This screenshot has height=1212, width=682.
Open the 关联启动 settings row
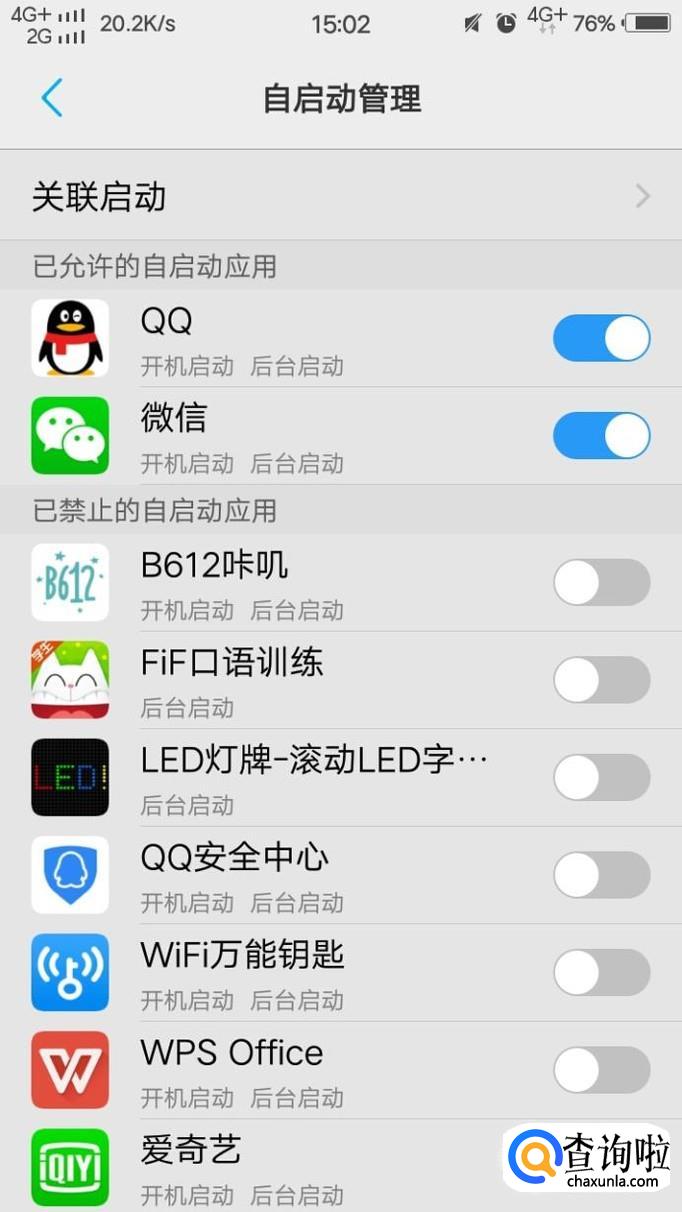tap(340, 196)
